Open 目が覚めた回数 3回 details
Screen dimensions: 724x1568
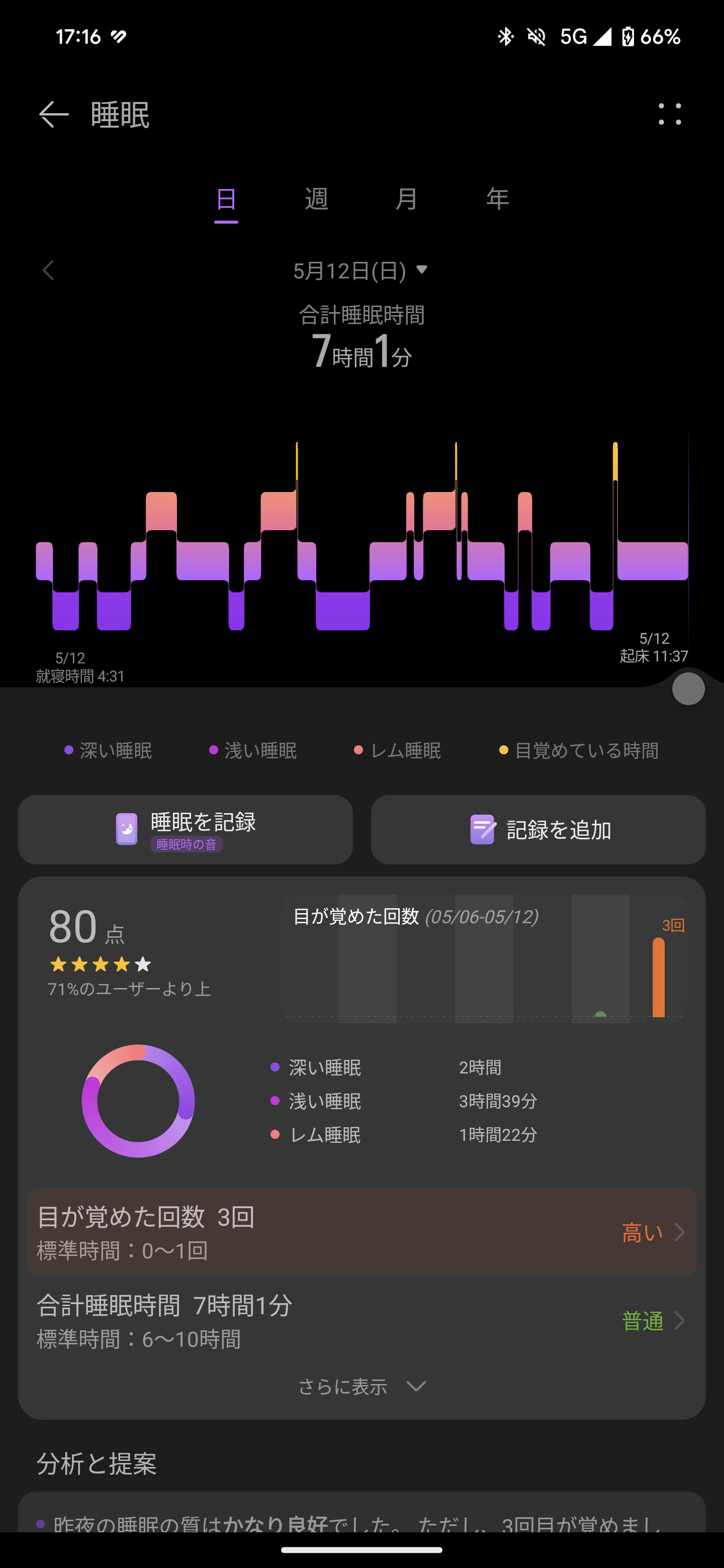361,1232
